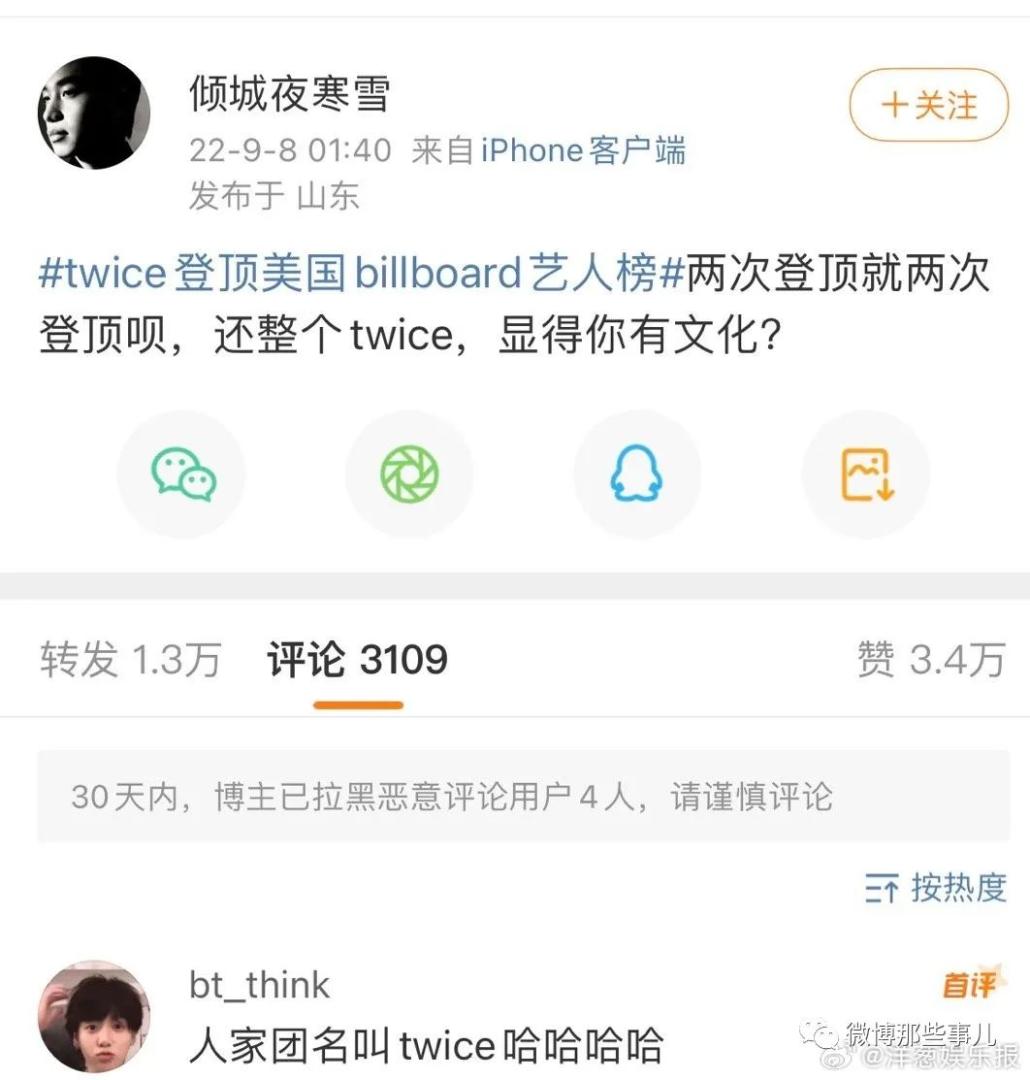The height and width of the screenshot is (1080, 1030).
Task: Open bt_think's profile avatar
Action: coord(94,1018)
